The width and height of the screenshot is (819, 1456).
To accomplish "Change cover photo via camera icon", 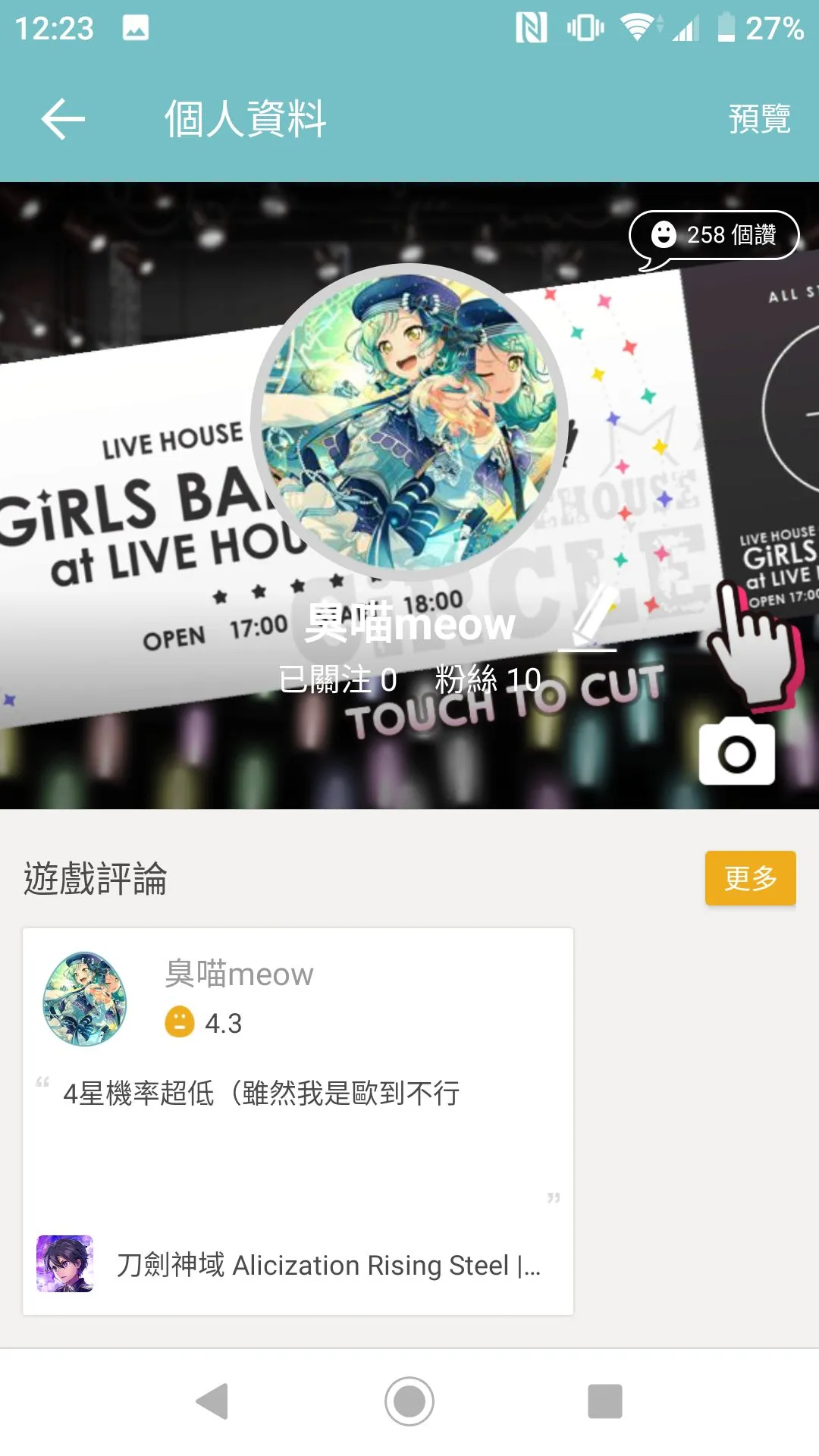I will point(736,752).
